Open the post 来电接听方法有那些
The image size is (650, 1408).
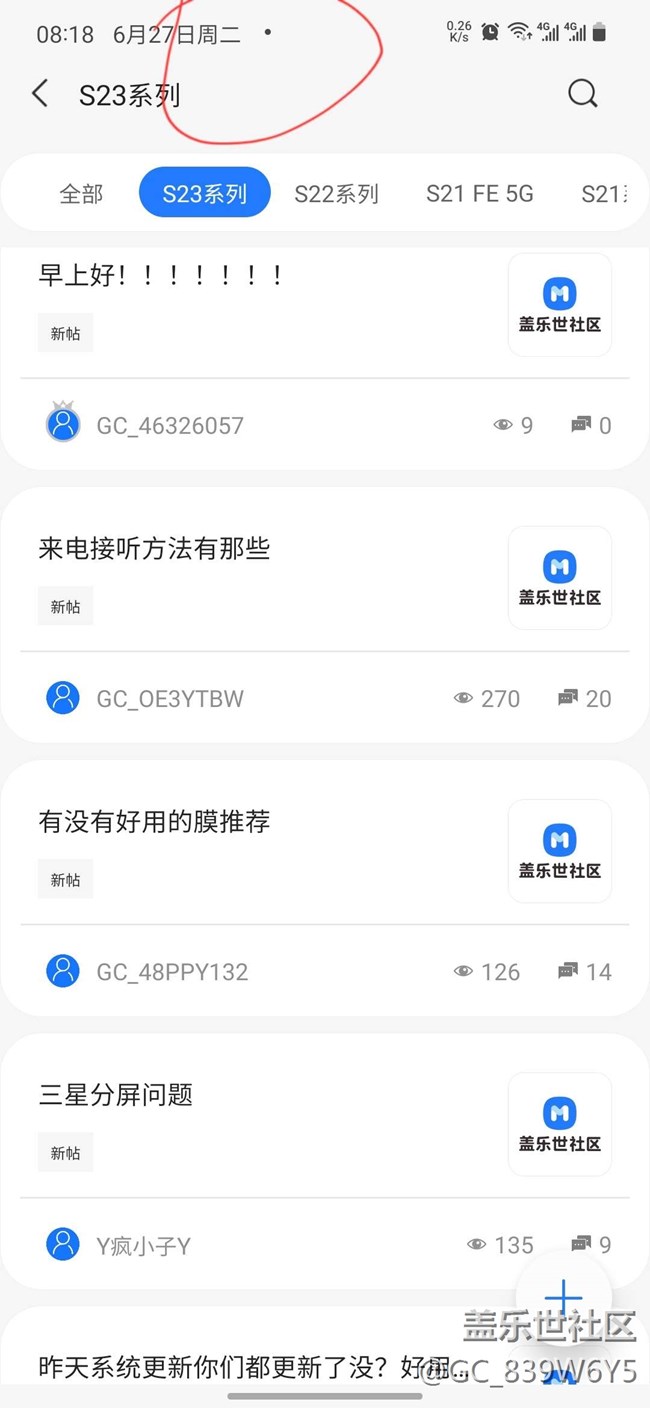pyautogui.click(x=154, y=548)
